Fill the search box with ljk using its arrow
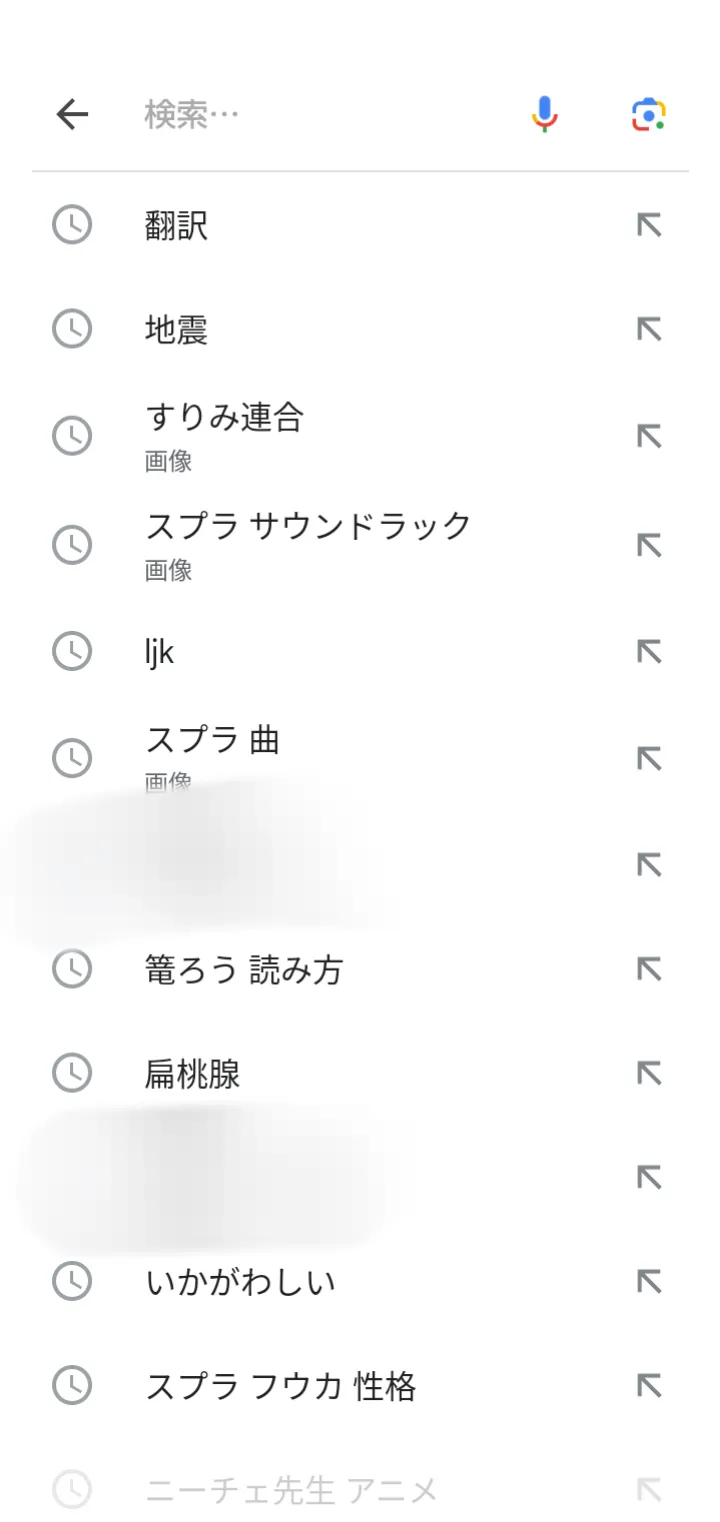The height and width of the screenshot is (1522, 720). tap(650, 652)
